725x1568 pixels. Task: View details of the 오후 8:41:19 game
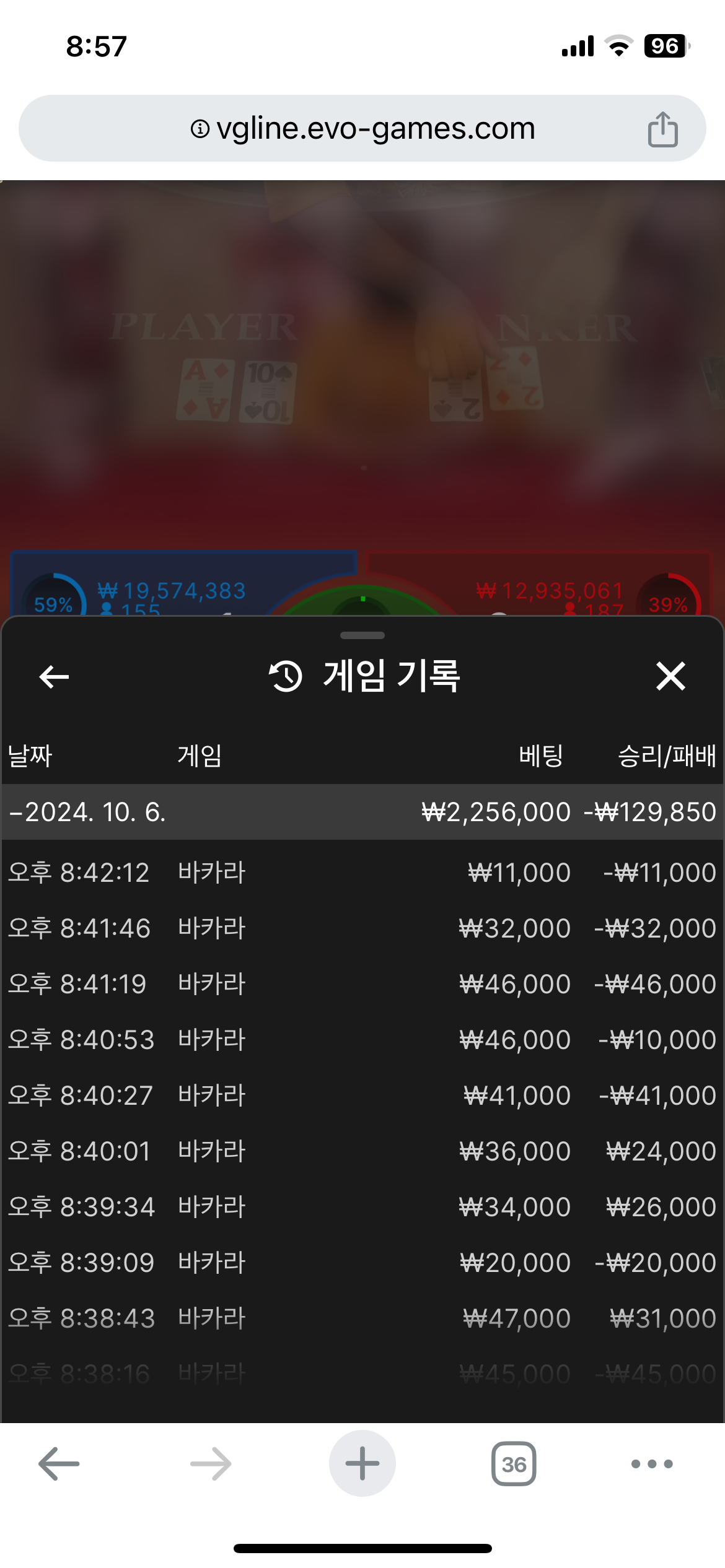pos(362,984)
